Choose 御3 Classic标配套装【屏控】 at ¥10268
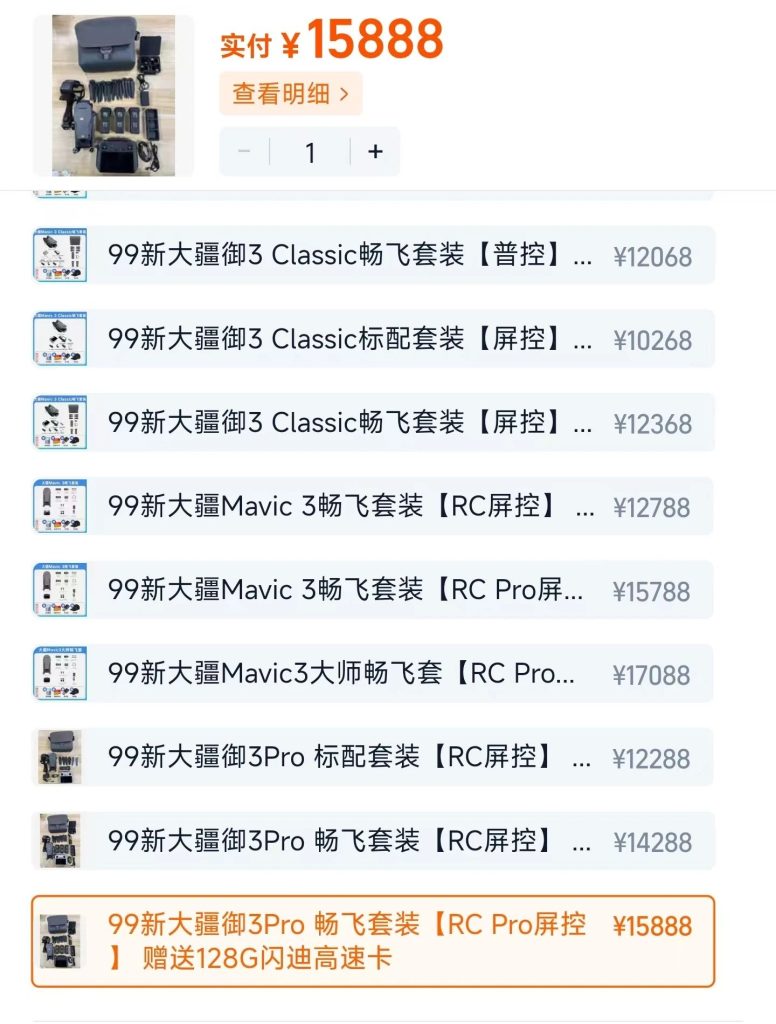Screen dimensions: 776x1024 372,339
